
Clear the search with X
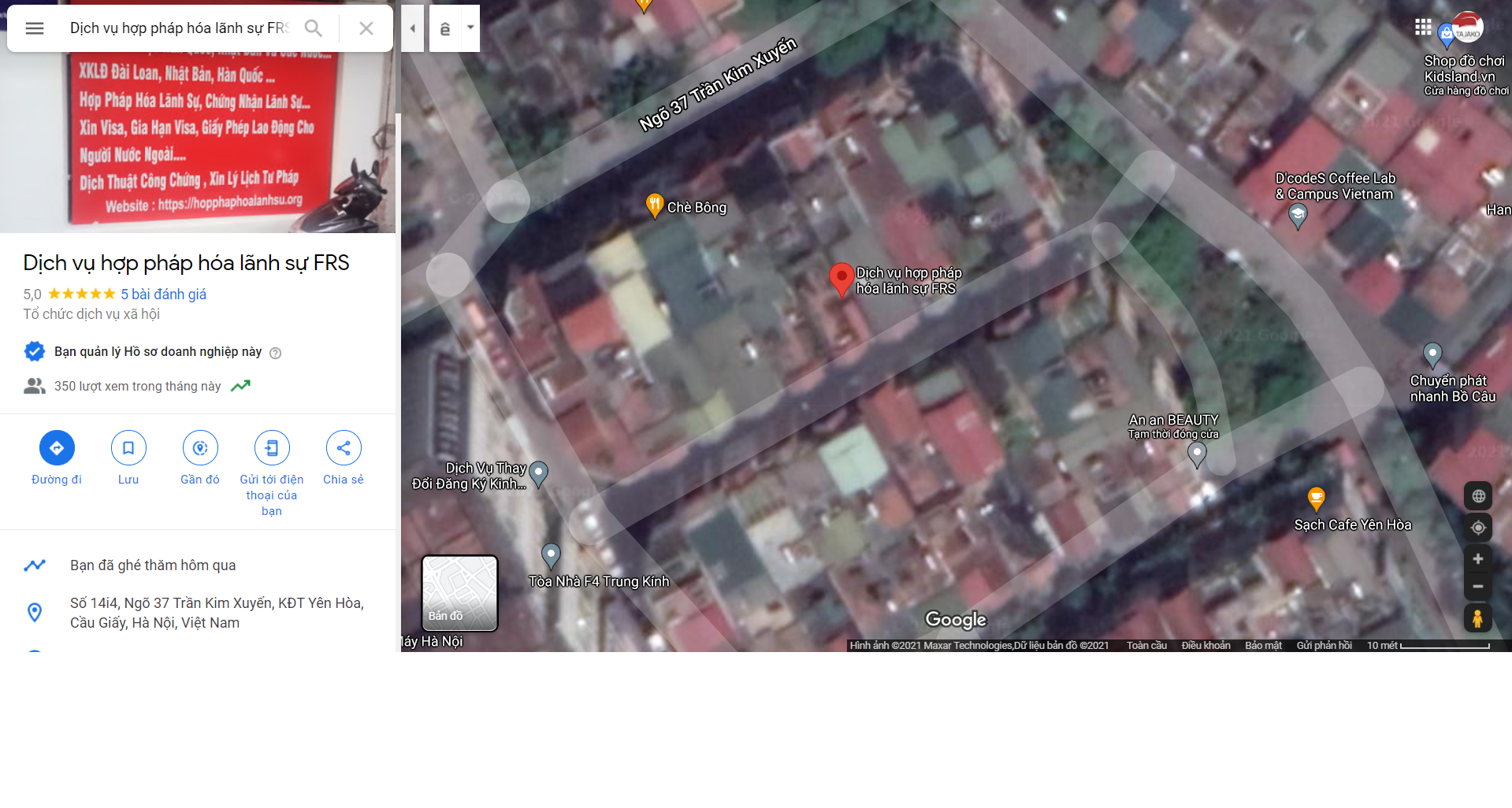(366, 28)
